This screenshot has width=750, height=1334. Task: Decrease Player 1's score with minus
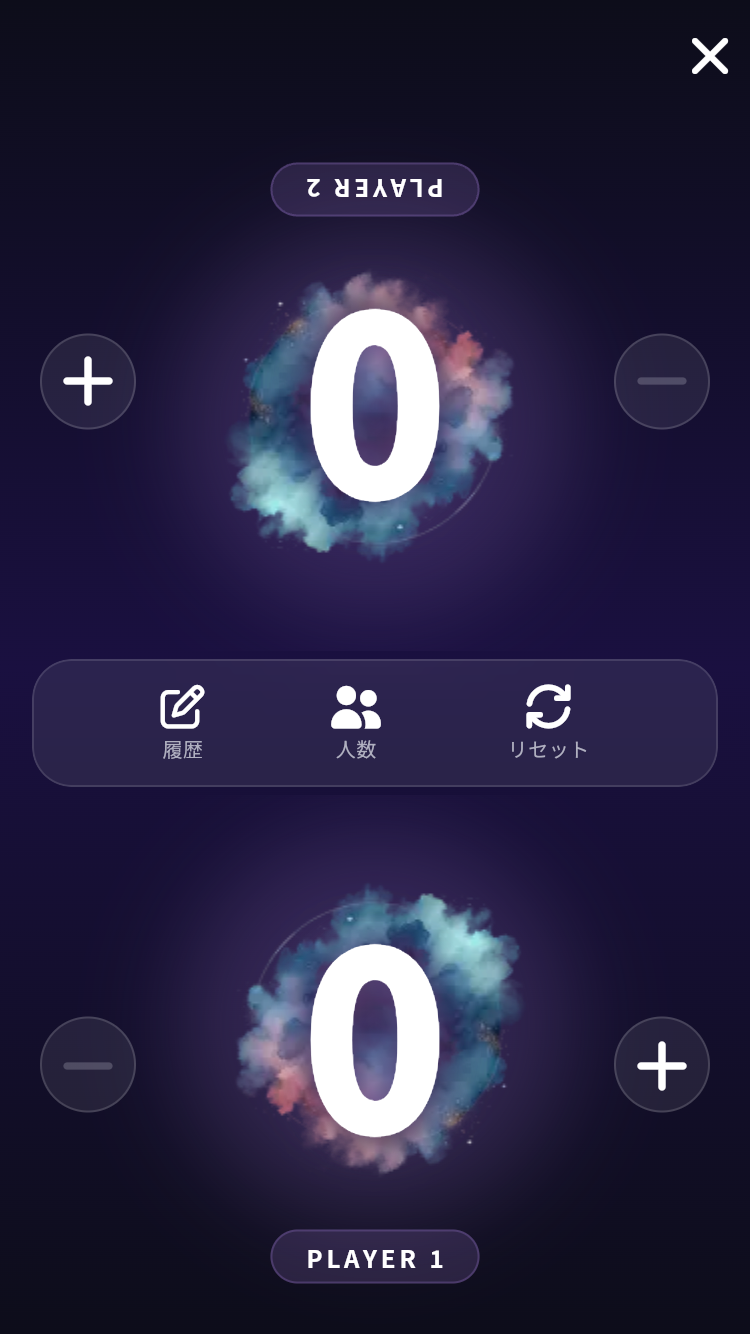point(88,1065)
